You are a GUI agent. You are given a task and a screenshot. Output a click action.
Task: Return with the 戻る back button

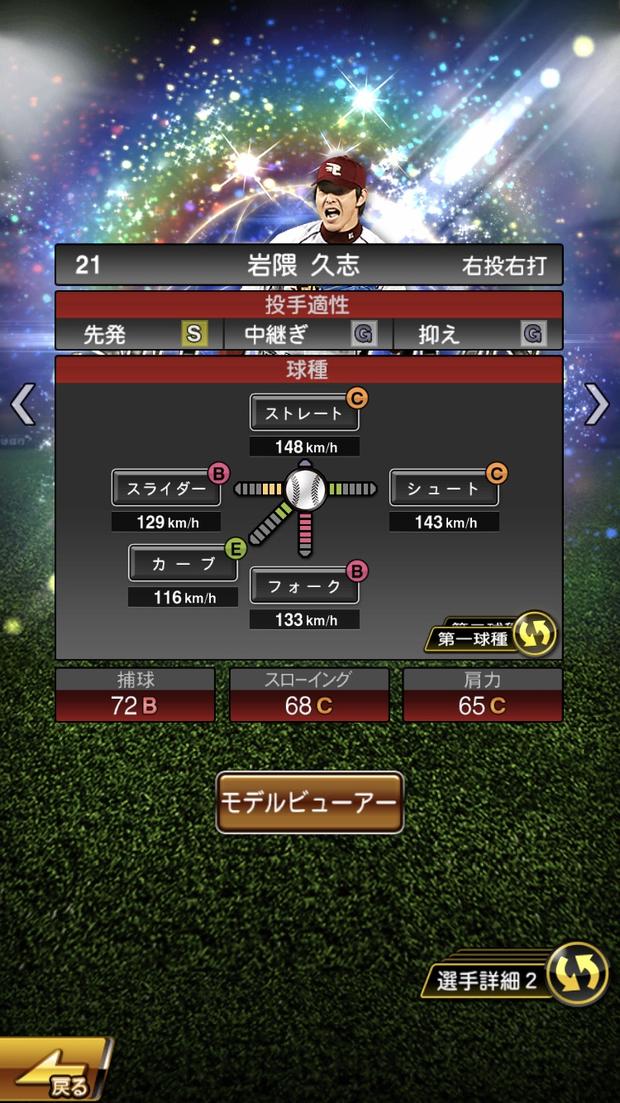53,1074
